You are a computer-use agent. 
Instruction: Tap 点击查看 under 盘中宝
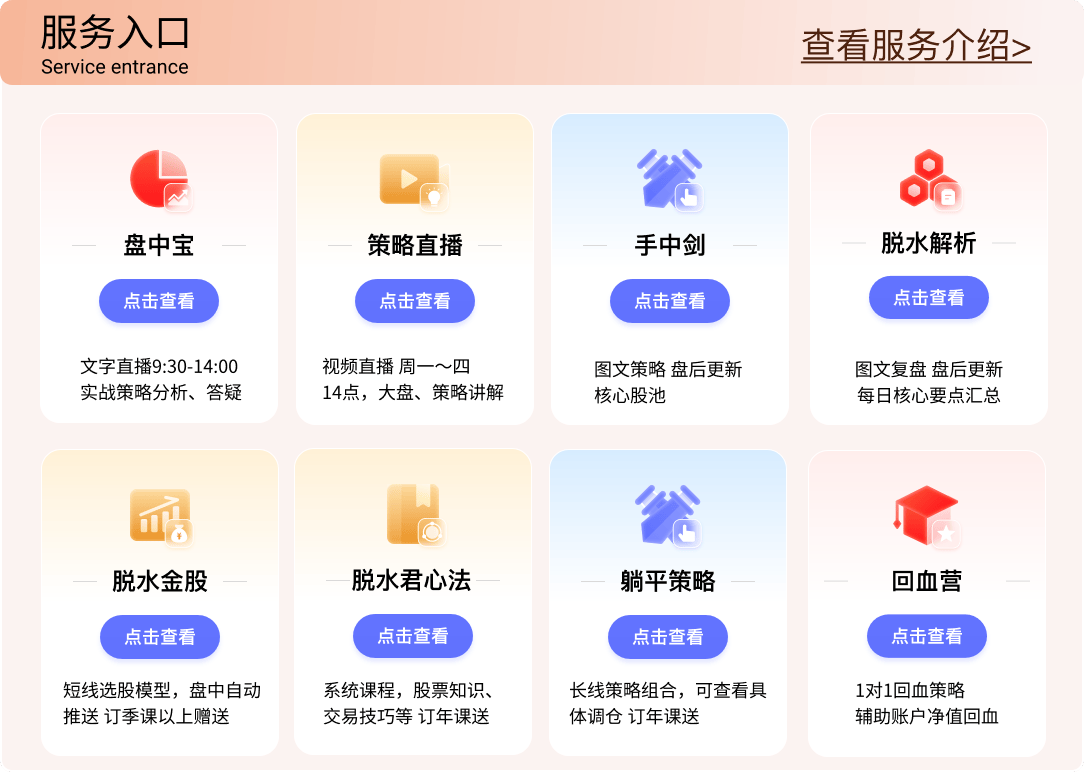click(x=159, y=301)
